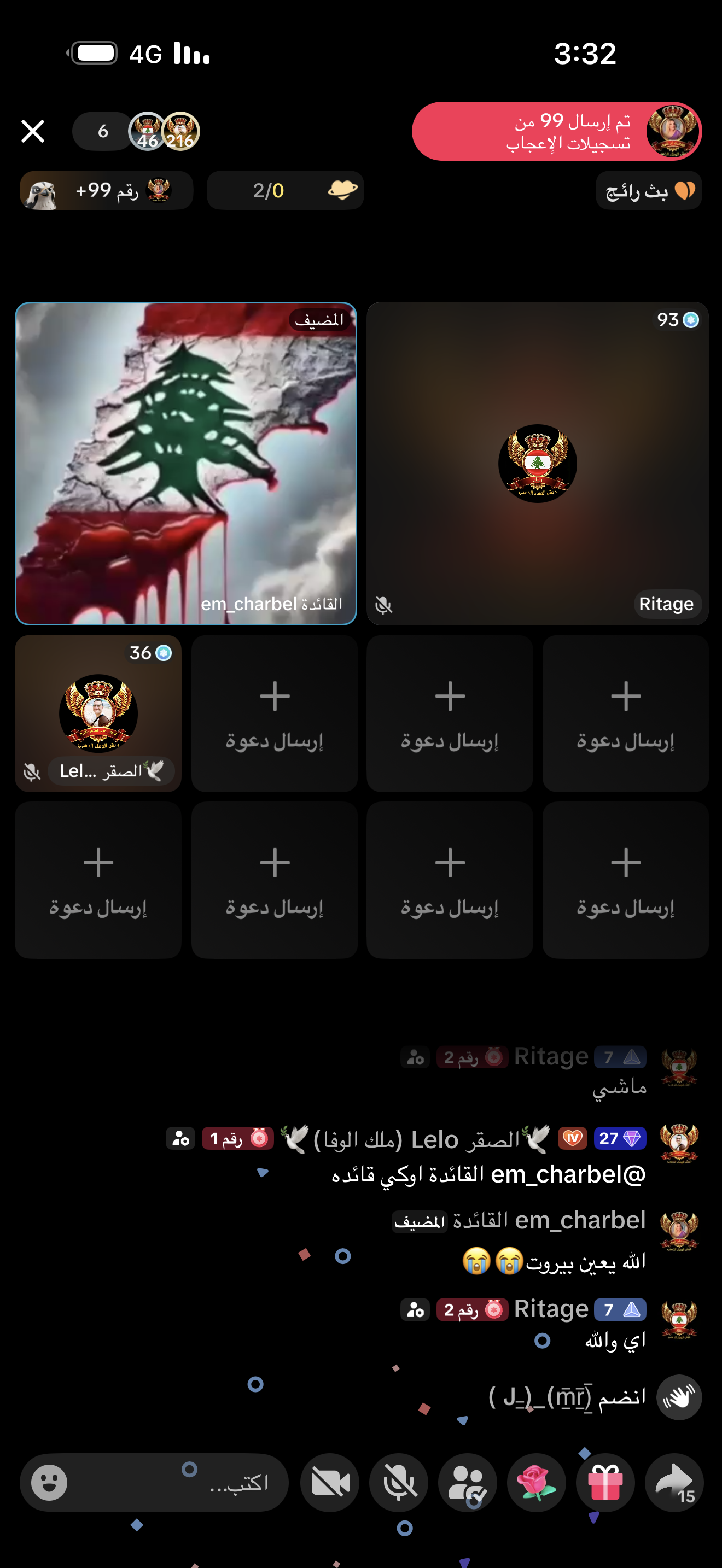Open Lelo's profile from chat message
This screenshot has width=722, height=1568.
(x=679, y=1143)
